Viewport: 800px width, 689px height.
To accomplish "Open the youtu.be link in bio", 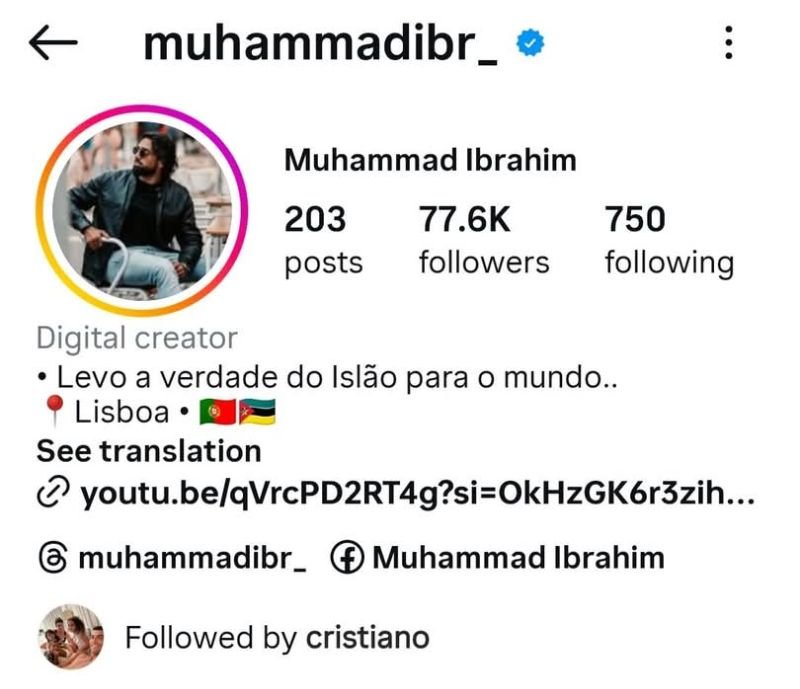I will (x=400, y=492).
